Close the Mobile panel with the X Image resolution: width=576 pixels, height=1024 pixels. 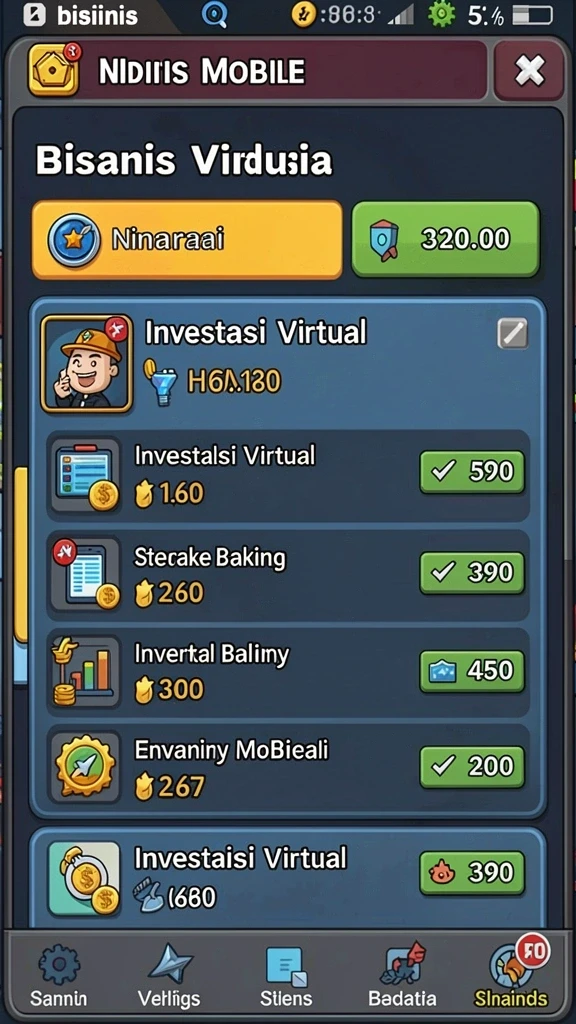[x=529, y=71]
